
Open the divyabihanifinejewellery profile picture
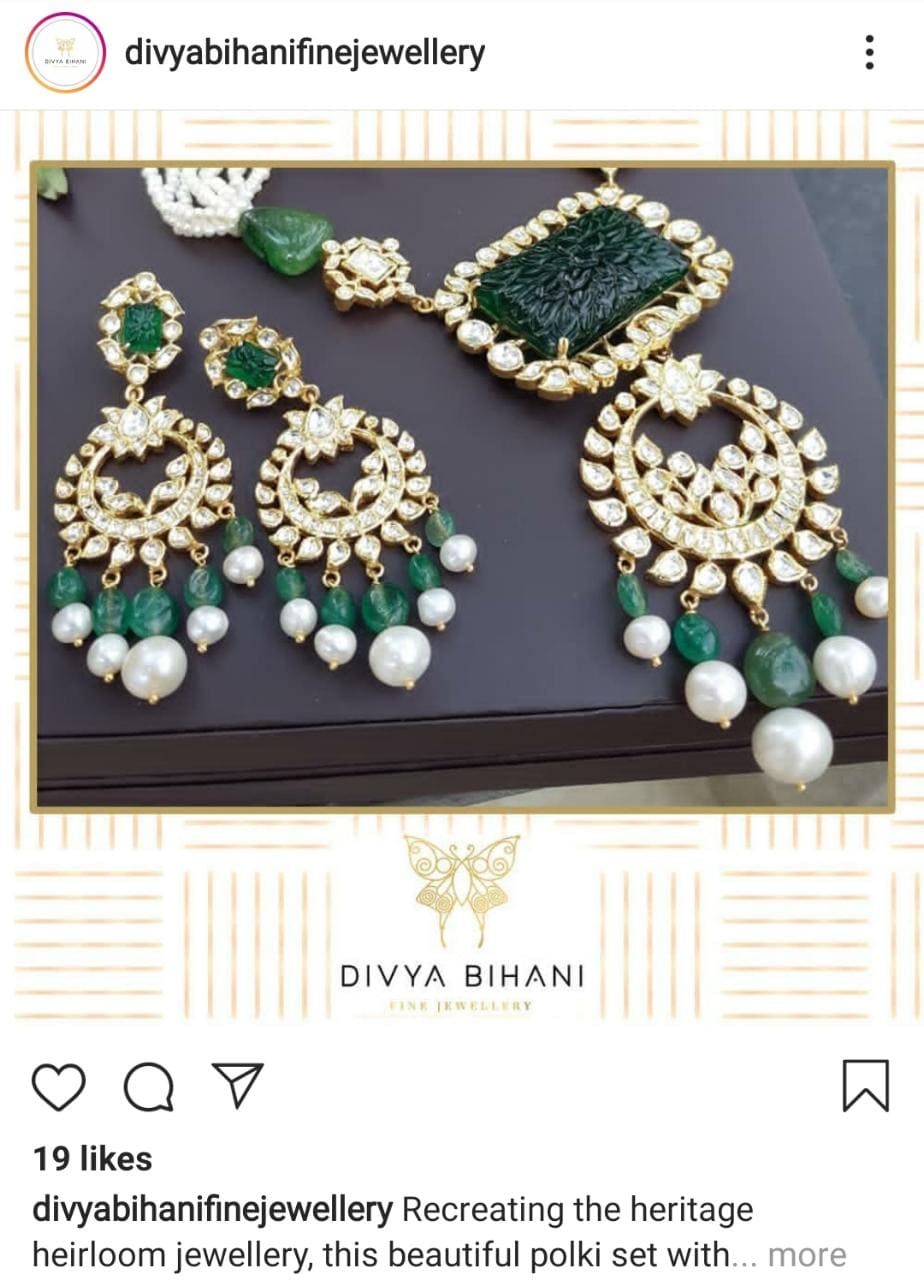(x=65, y=53)
